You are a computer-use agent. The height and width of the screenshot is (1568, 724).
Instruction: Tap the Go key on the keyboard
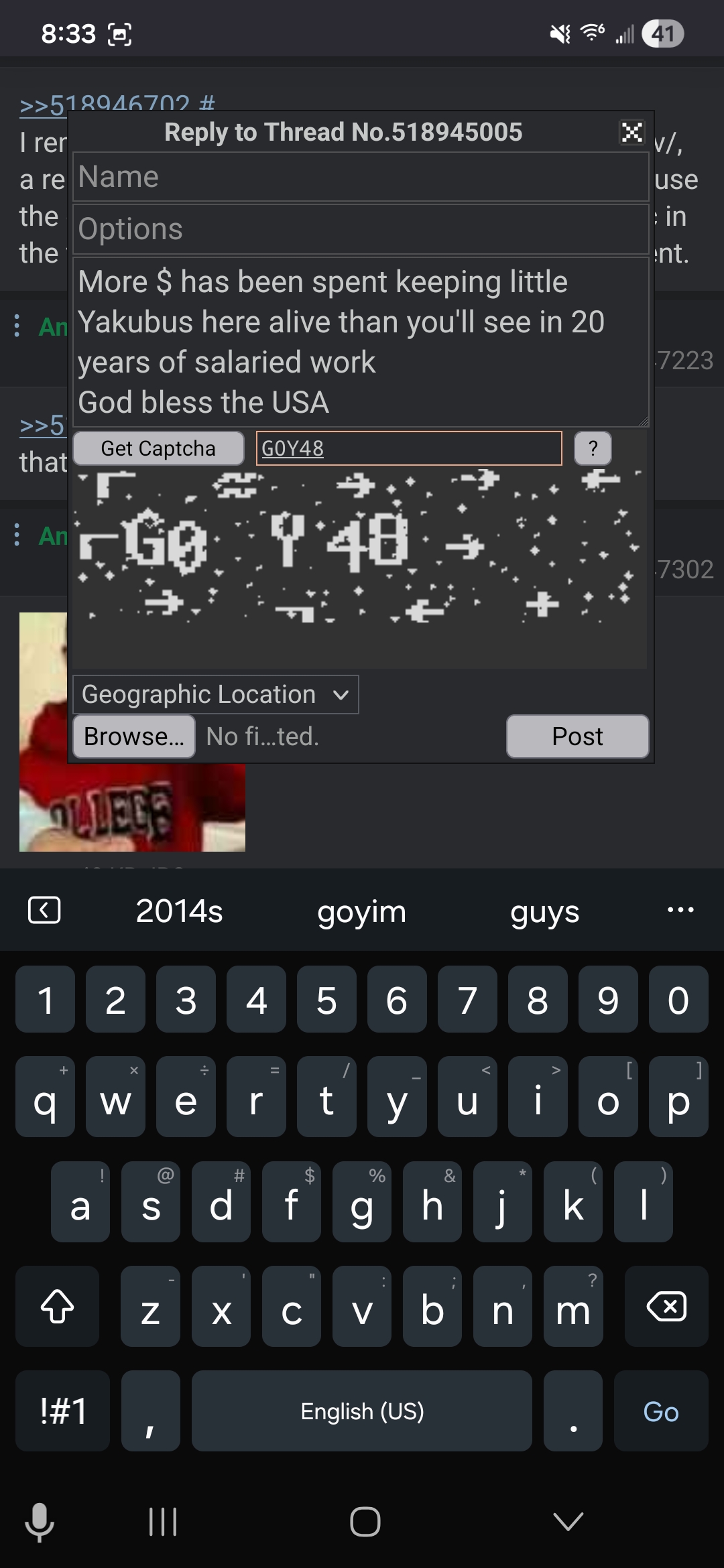[661, 1411]
